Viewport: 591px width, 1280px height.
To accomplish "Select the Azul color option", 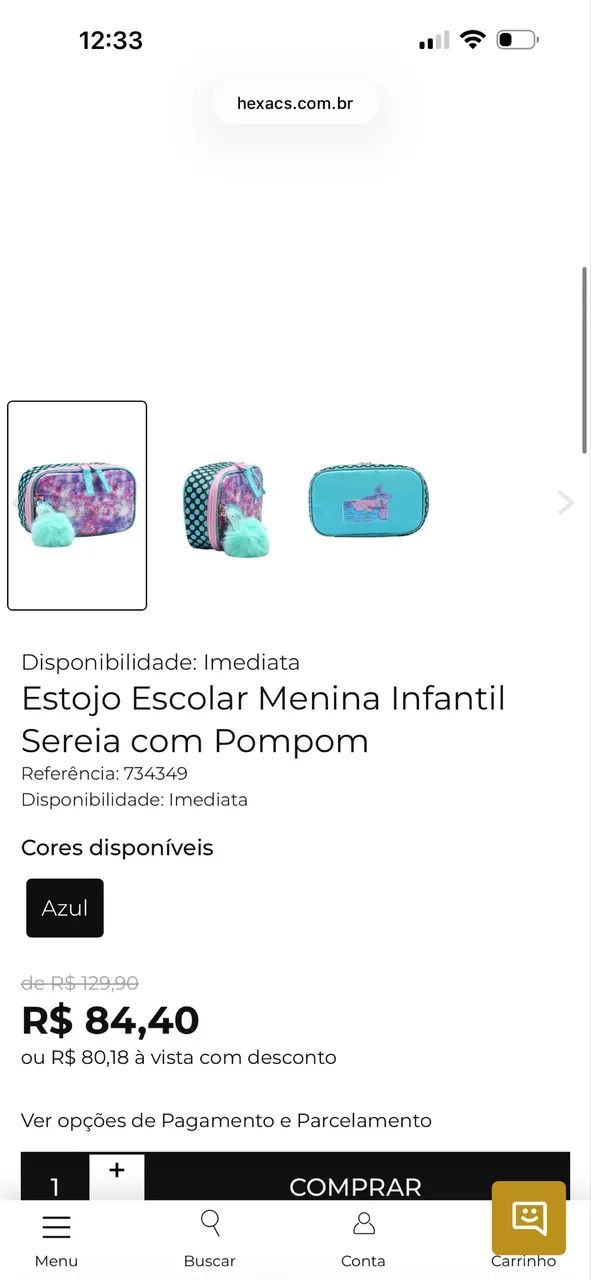I will click(x=65, y=908).
